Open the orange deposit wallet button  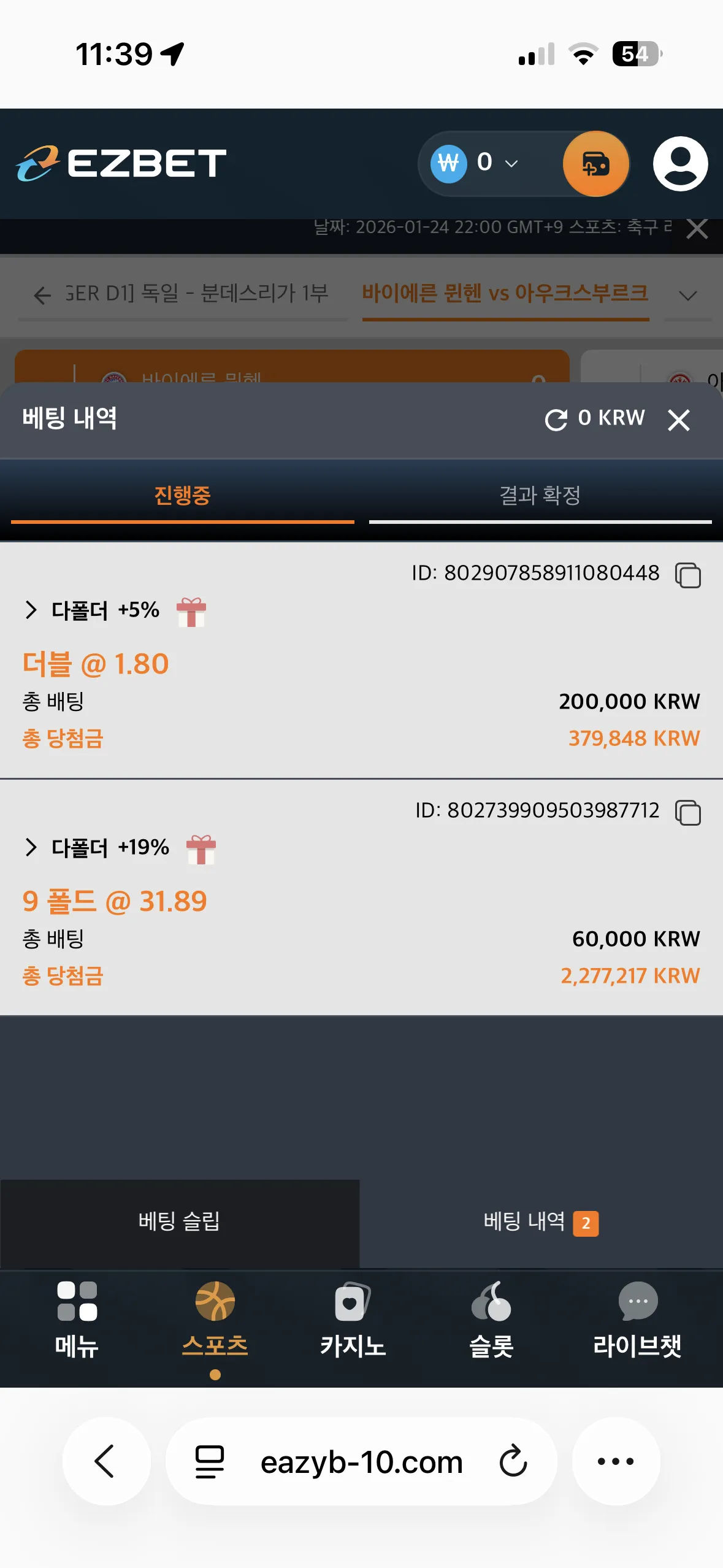coord(595,164)
